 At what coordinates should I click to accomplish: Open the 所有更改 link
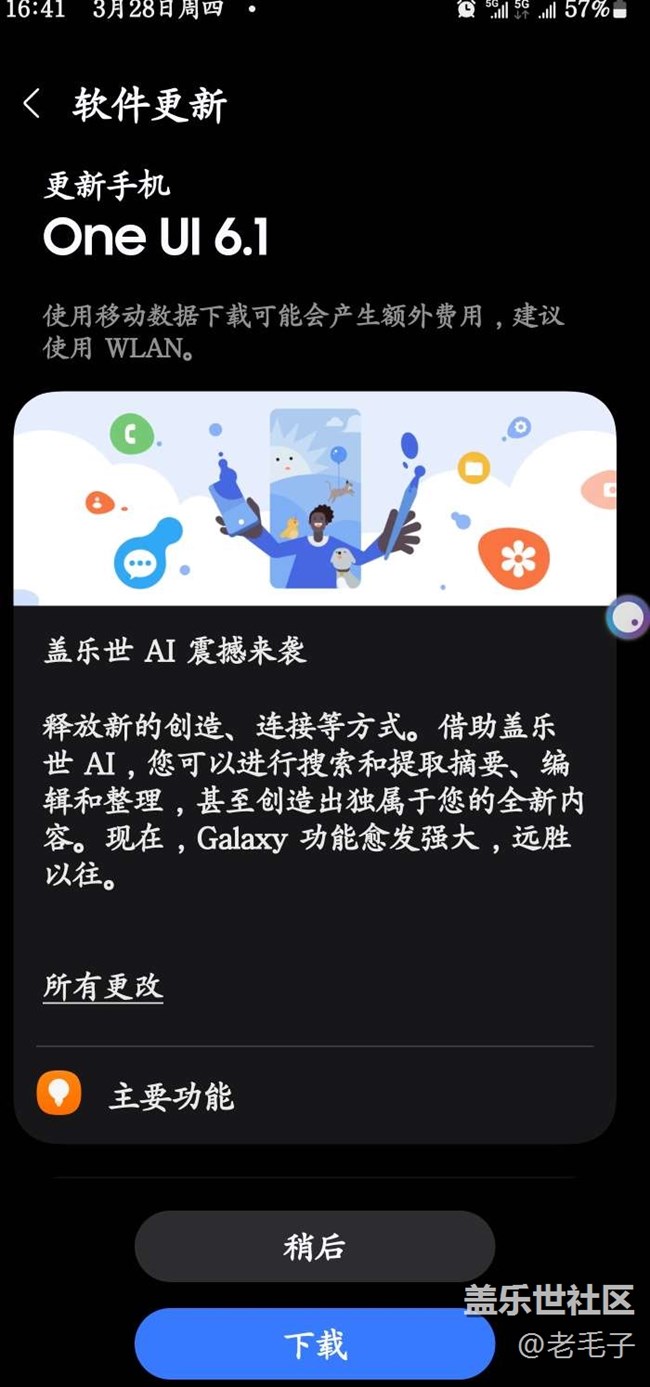tap(103, 987)
